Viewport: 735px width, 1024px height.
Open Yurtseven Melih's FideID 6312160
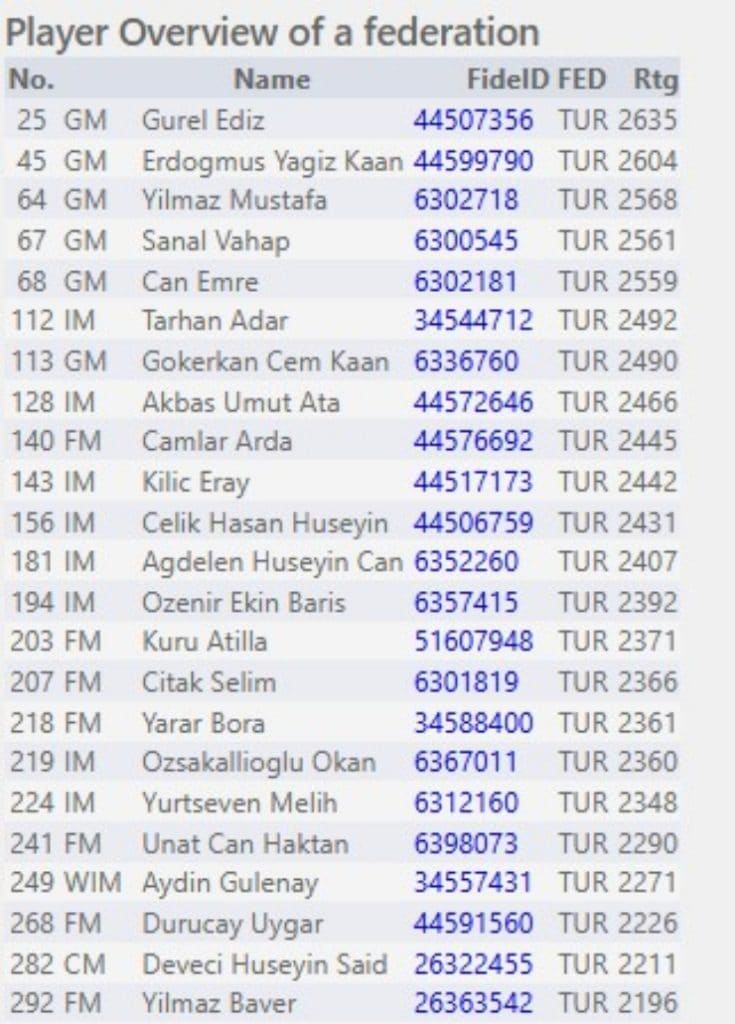coord(466,803)
